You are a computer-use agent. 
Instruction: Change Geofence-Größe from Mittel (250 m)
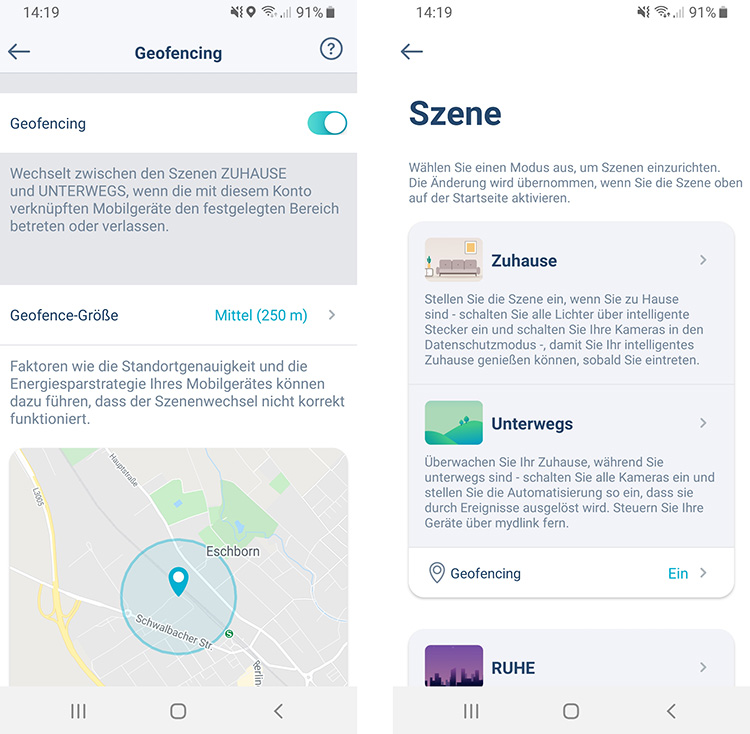(x=178, y=315)
